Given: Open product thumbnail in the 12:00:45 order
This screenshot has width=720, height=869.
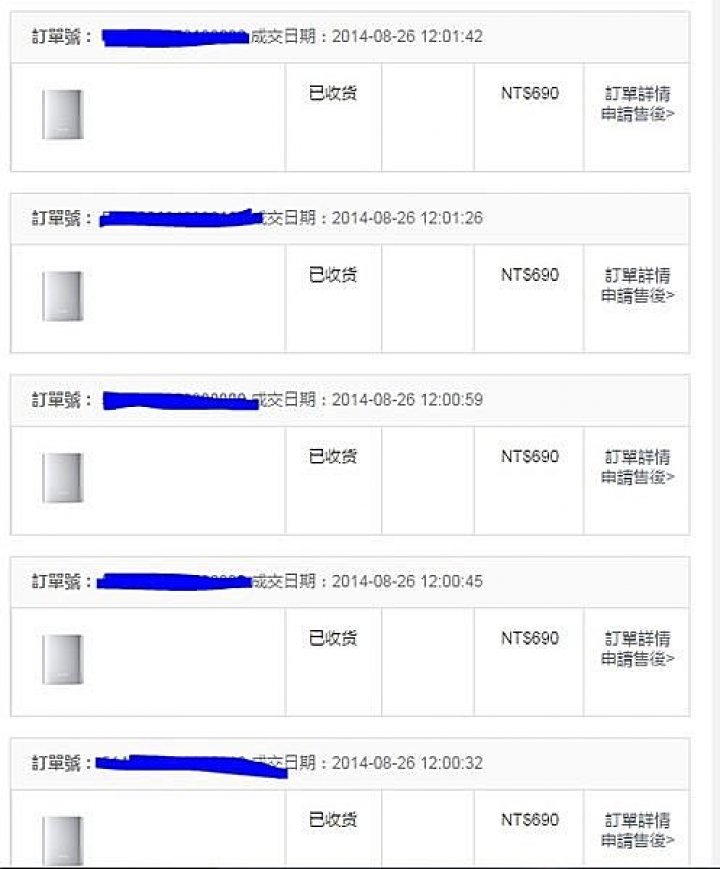Looking at the screenshot, I should point(63,660).
